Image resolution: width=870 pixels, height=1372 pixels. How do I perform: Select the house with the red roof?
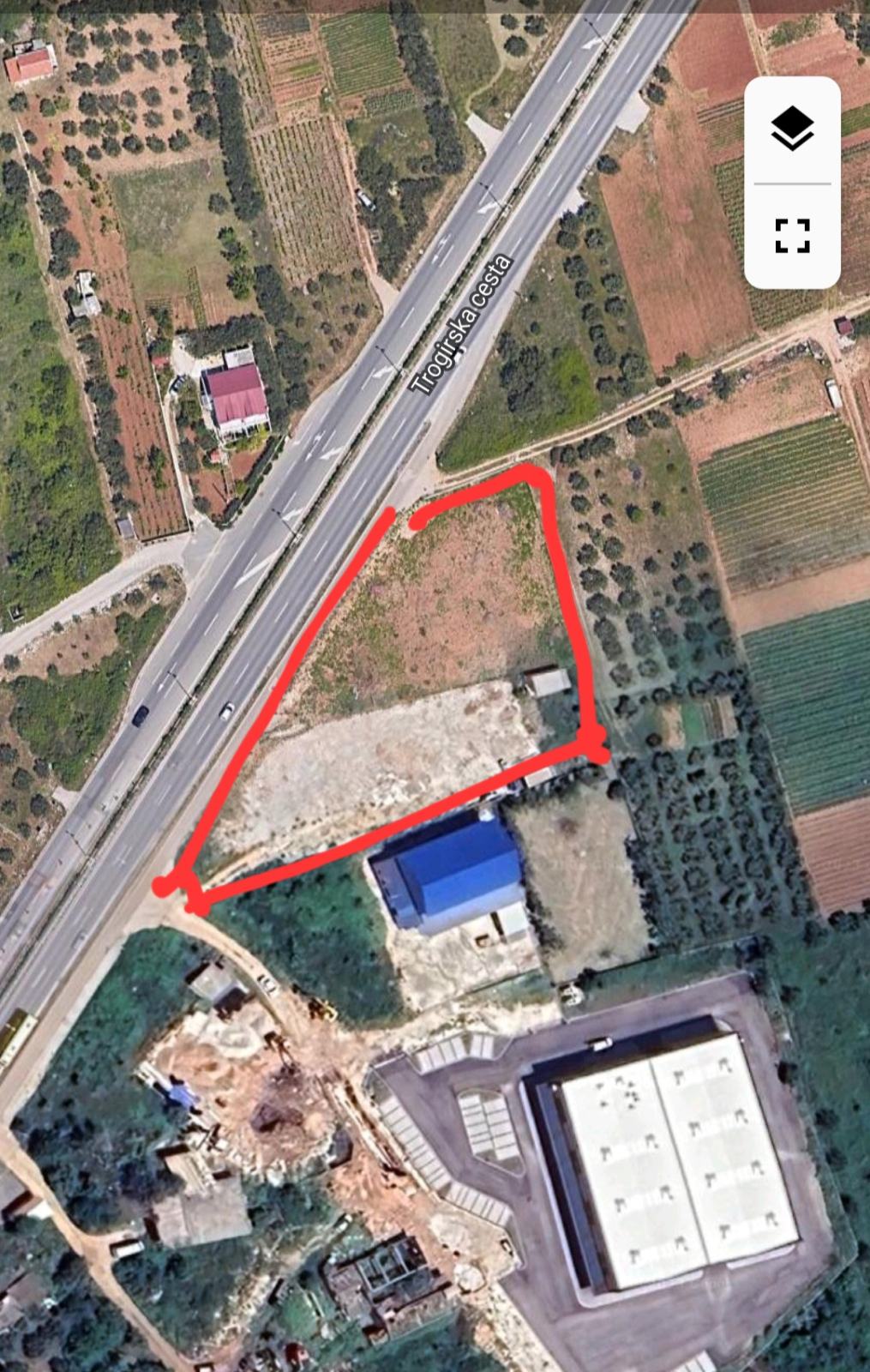pos(236,394)
